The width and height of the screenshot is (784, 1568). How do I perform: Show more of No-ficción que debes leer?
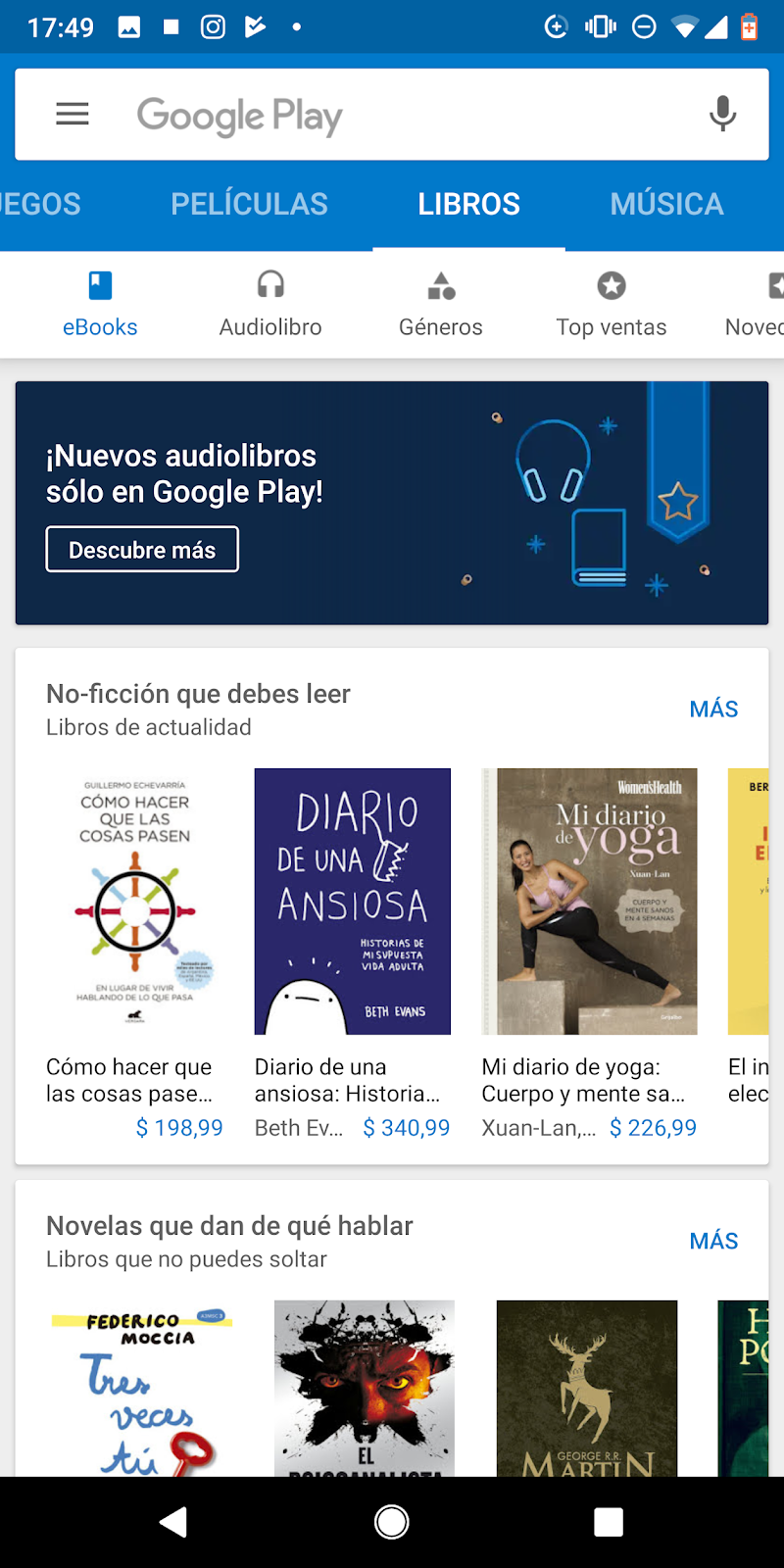tap(713, 710)
